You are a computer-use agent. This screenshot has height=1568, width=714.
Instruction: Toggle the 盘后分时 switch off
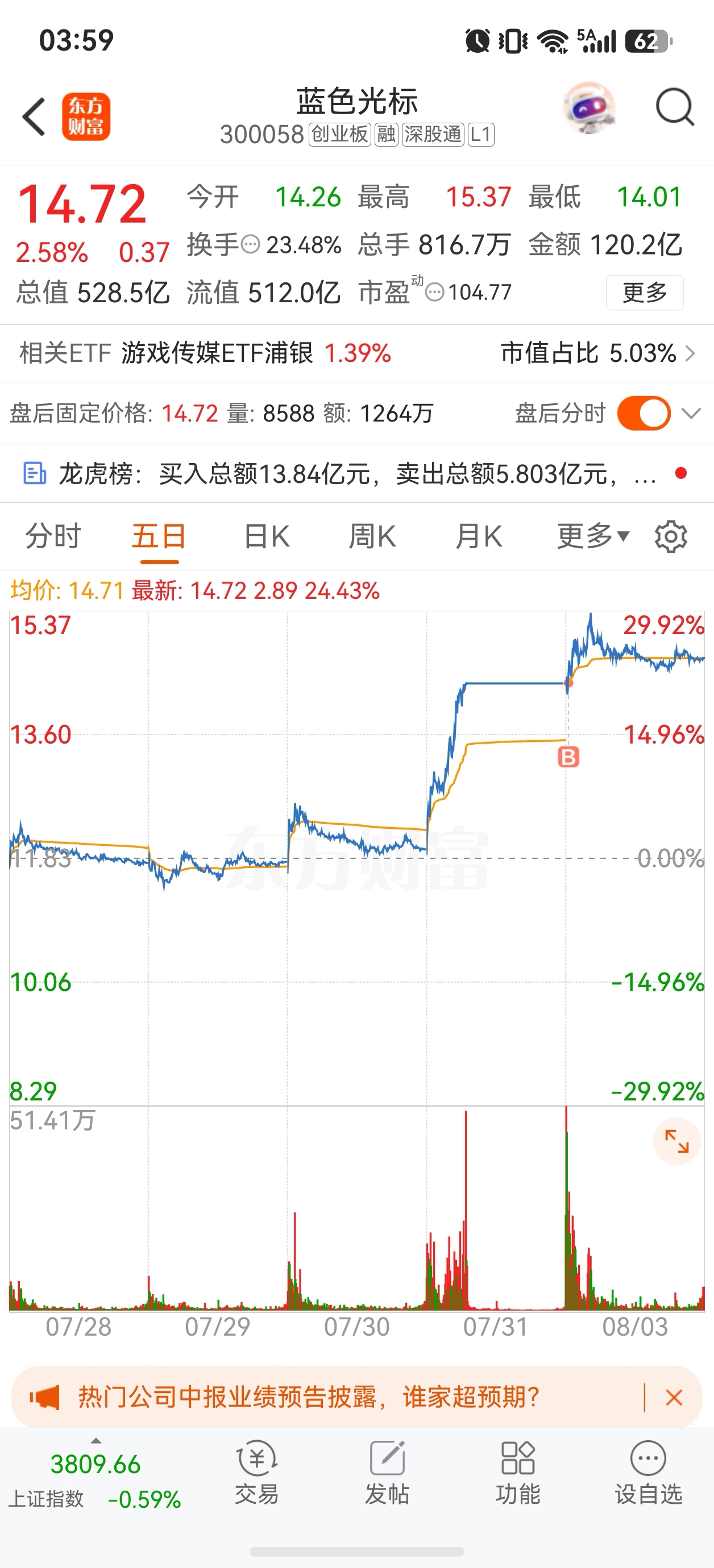tap(644, 414)
